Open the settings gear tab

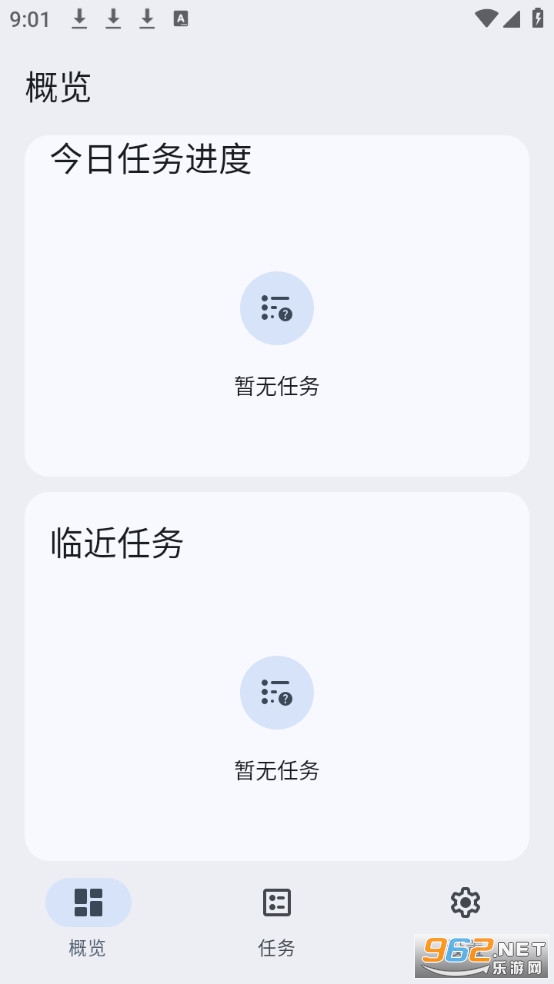[x=465, y=903]
